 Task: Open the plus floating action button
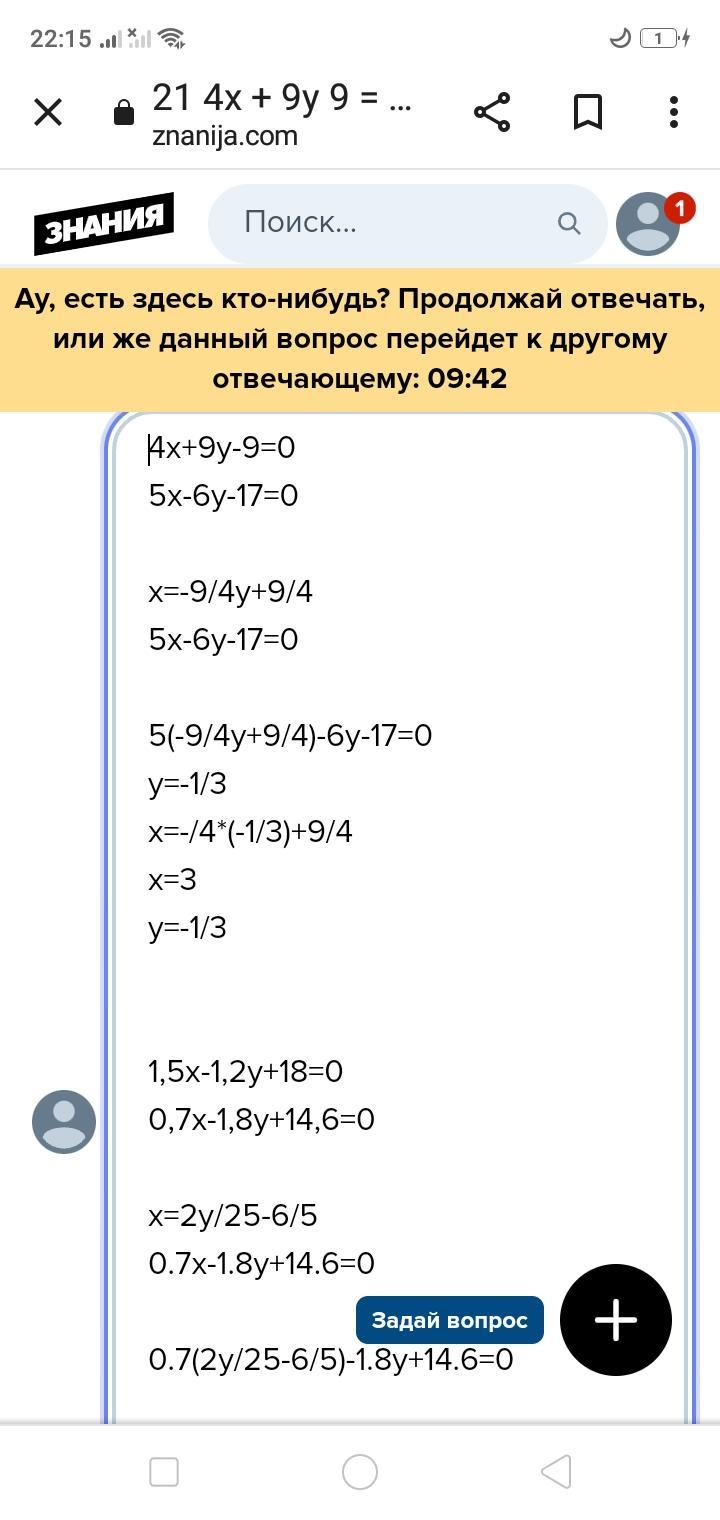tap(616, 1320)
